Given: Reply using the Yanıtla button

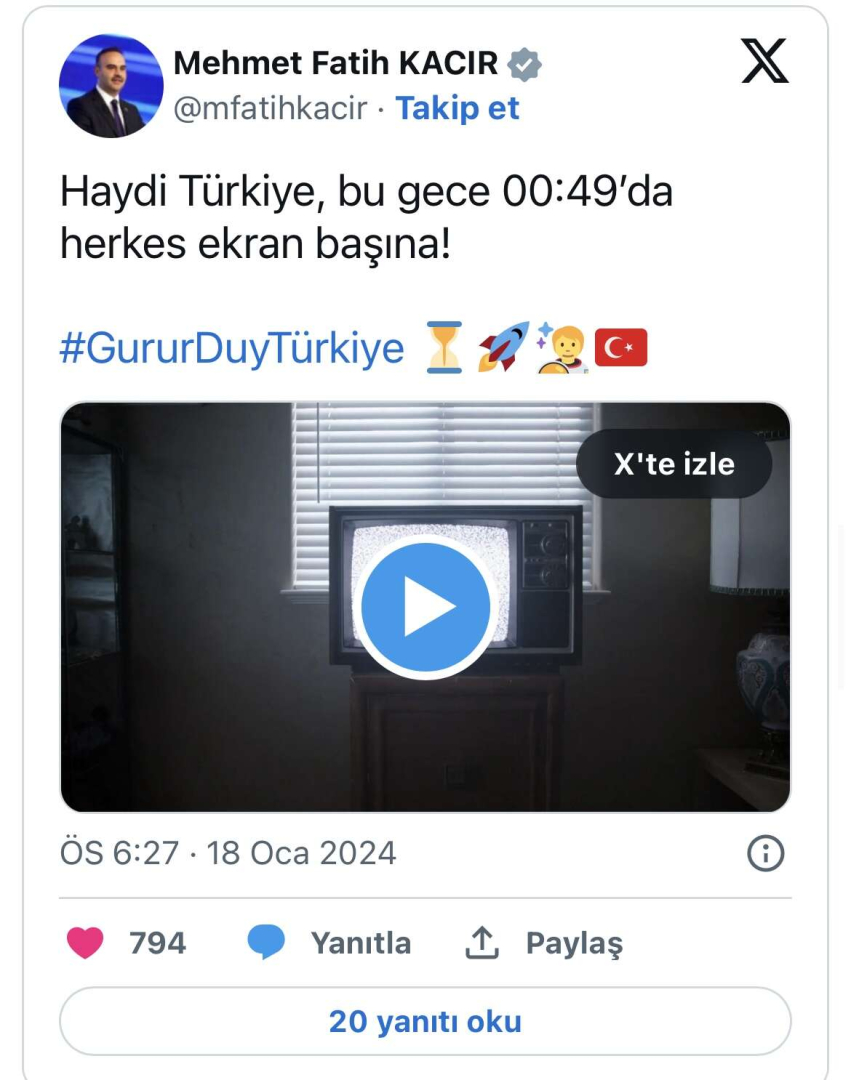Looking at the screenshot, I should pos(331,942).
